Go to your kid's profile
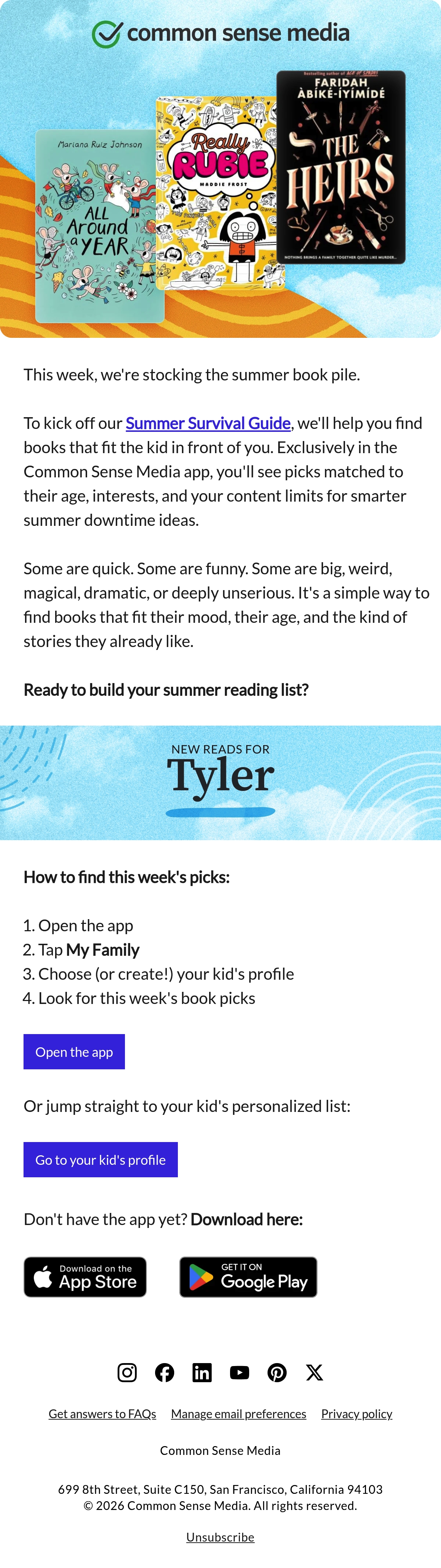 (x=100, y=1160)
